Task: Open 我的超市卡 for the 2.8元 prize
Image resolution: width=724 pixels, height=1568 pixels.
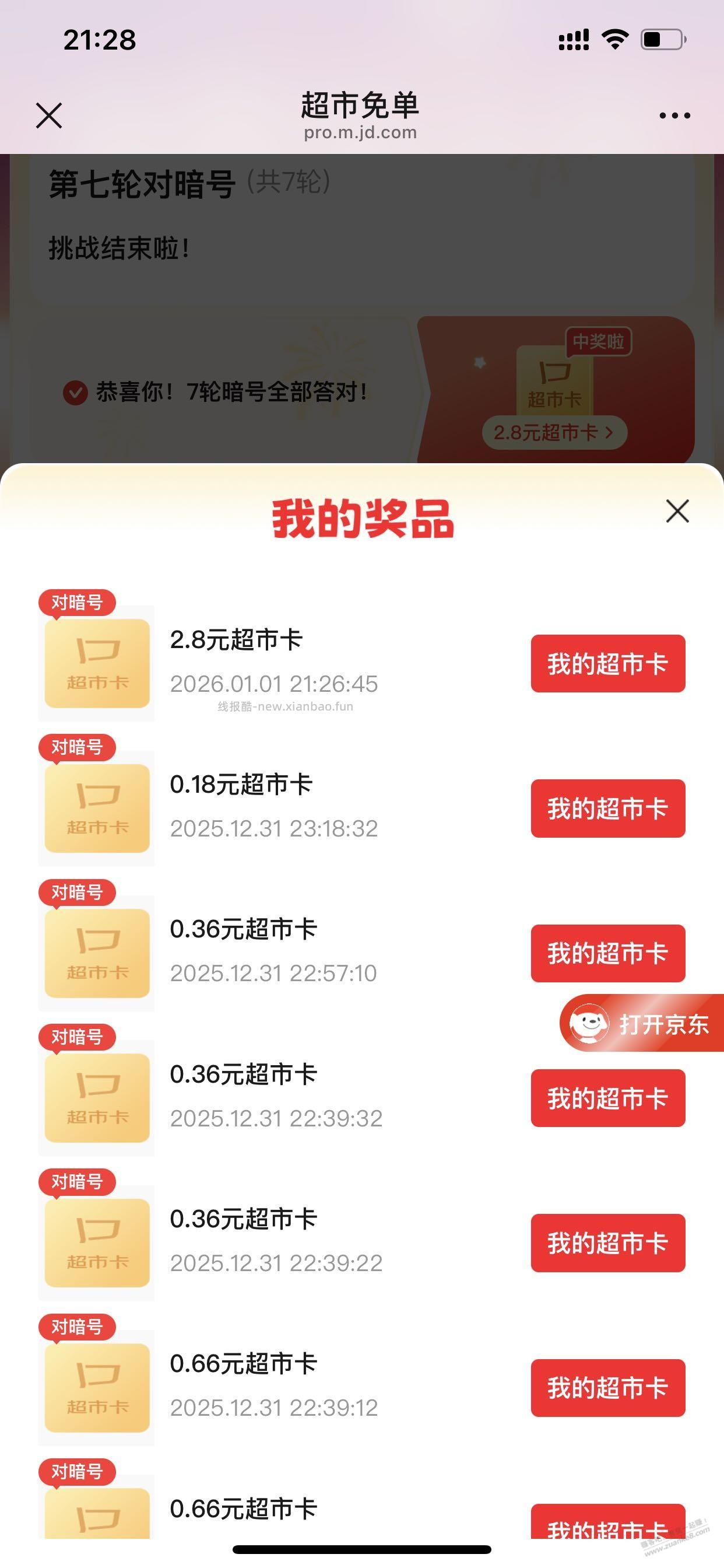Action: [608, 664]
